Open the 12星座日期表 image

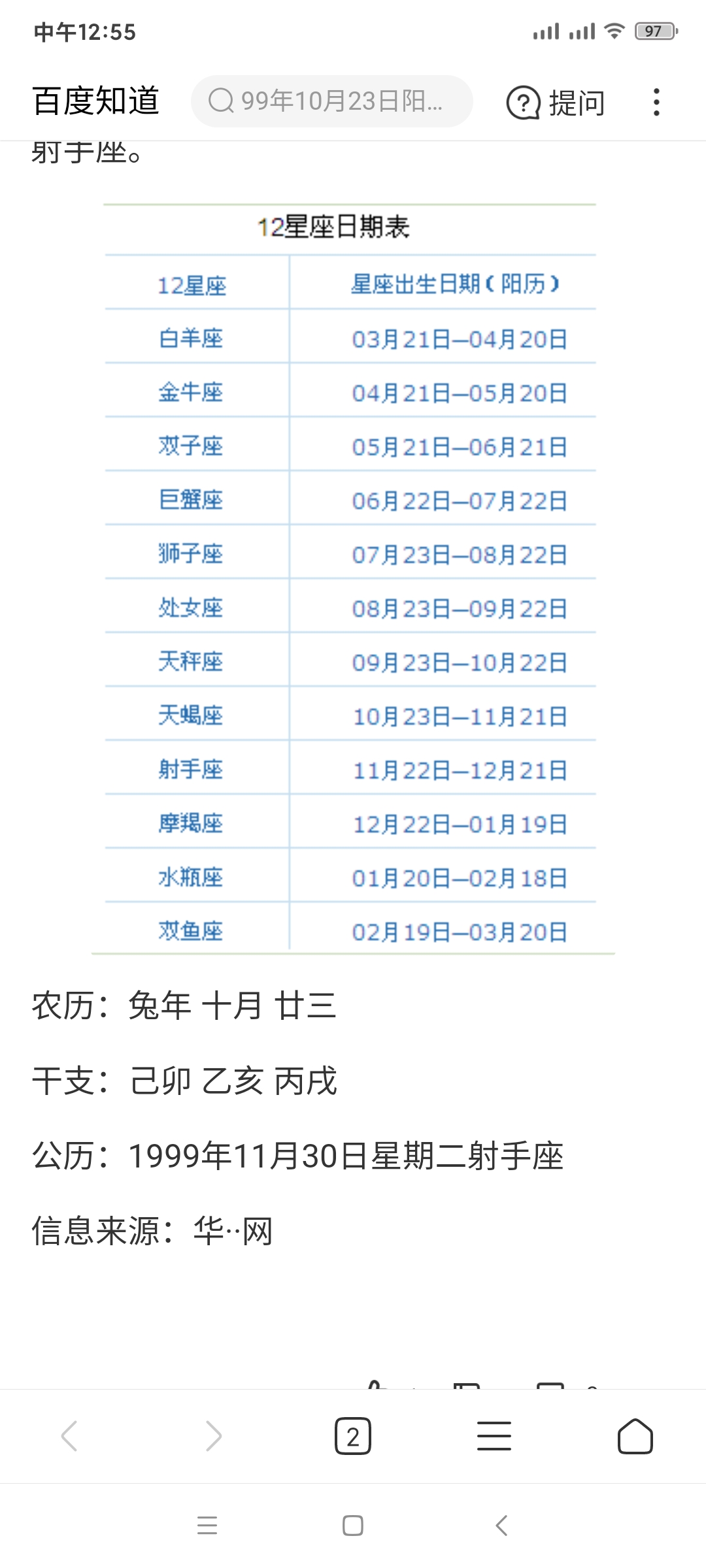[x=353, y=579]
